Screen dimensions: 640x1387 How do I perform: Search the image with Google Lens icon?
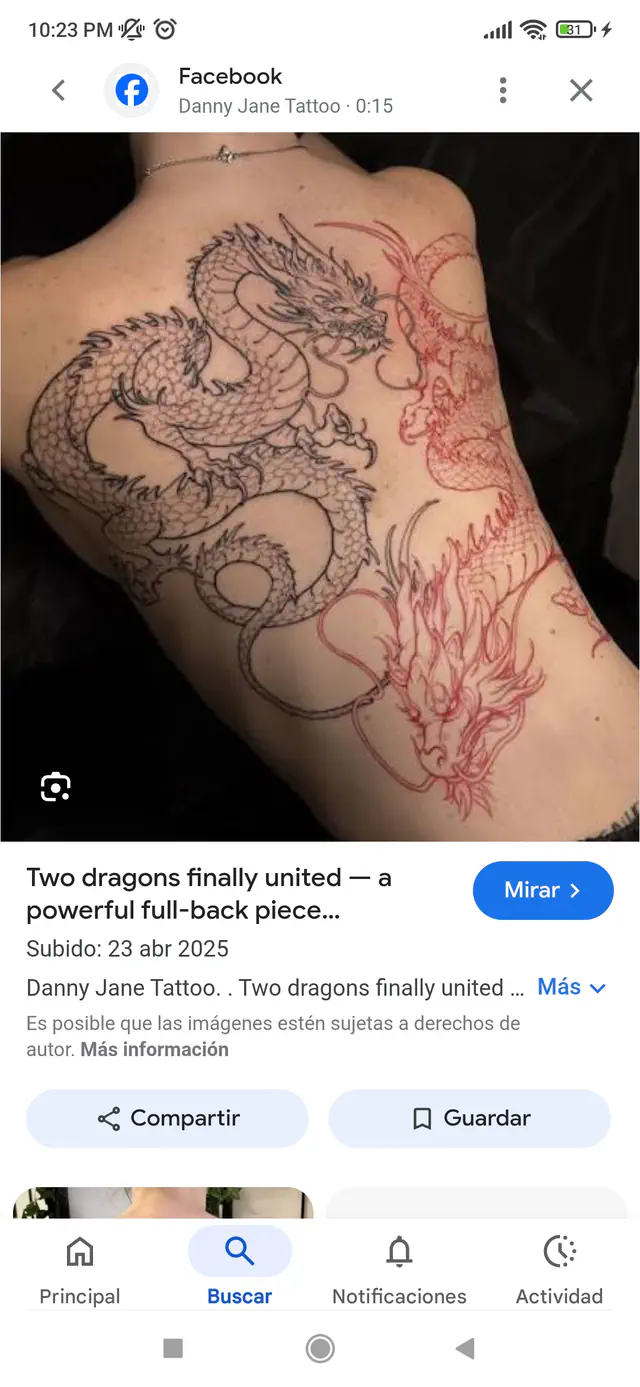pyautogui.click(x=56, y=787)
